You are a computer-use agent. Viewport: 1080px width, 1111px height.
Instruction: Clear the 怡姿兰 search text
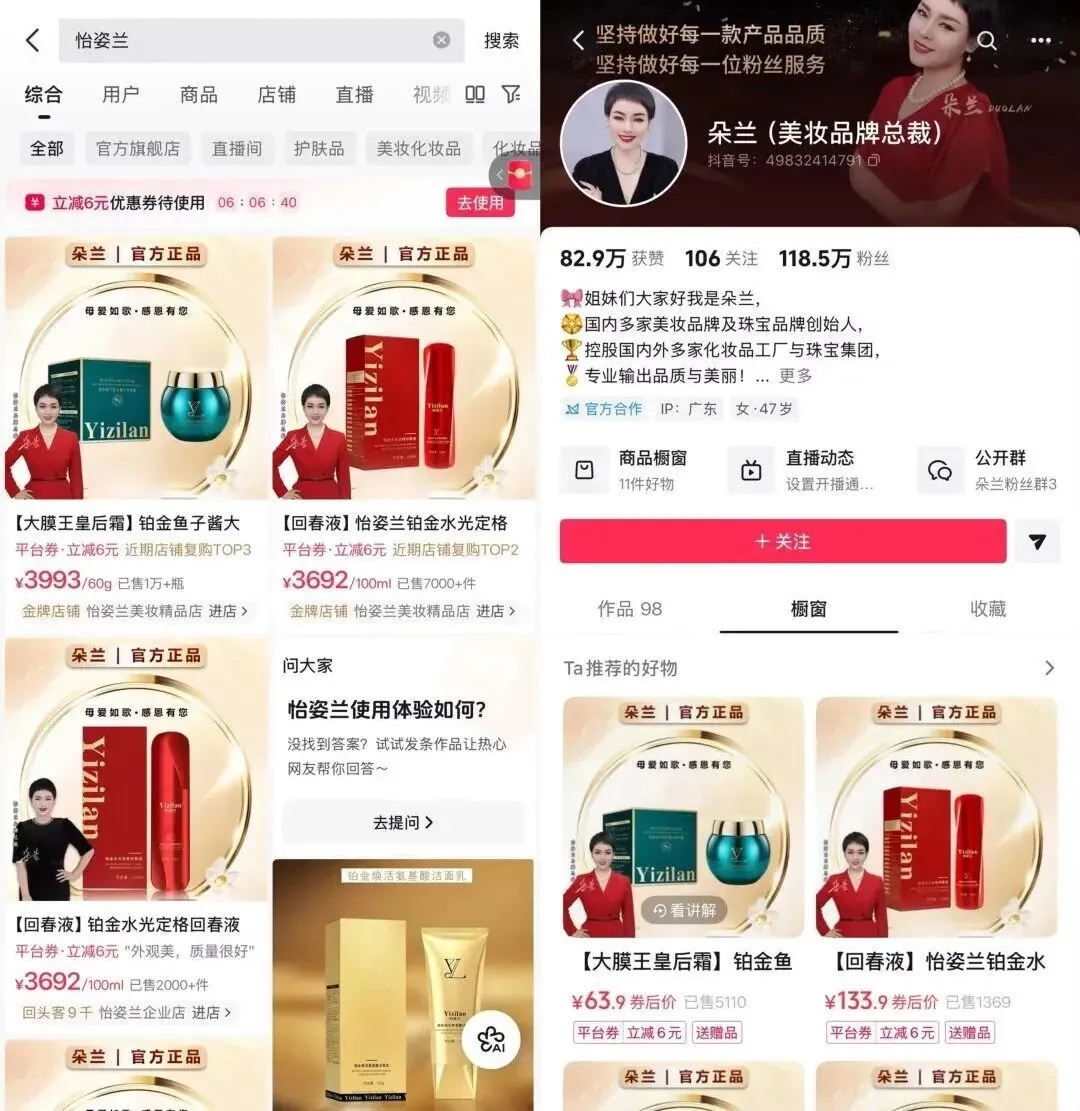point(441,40)
